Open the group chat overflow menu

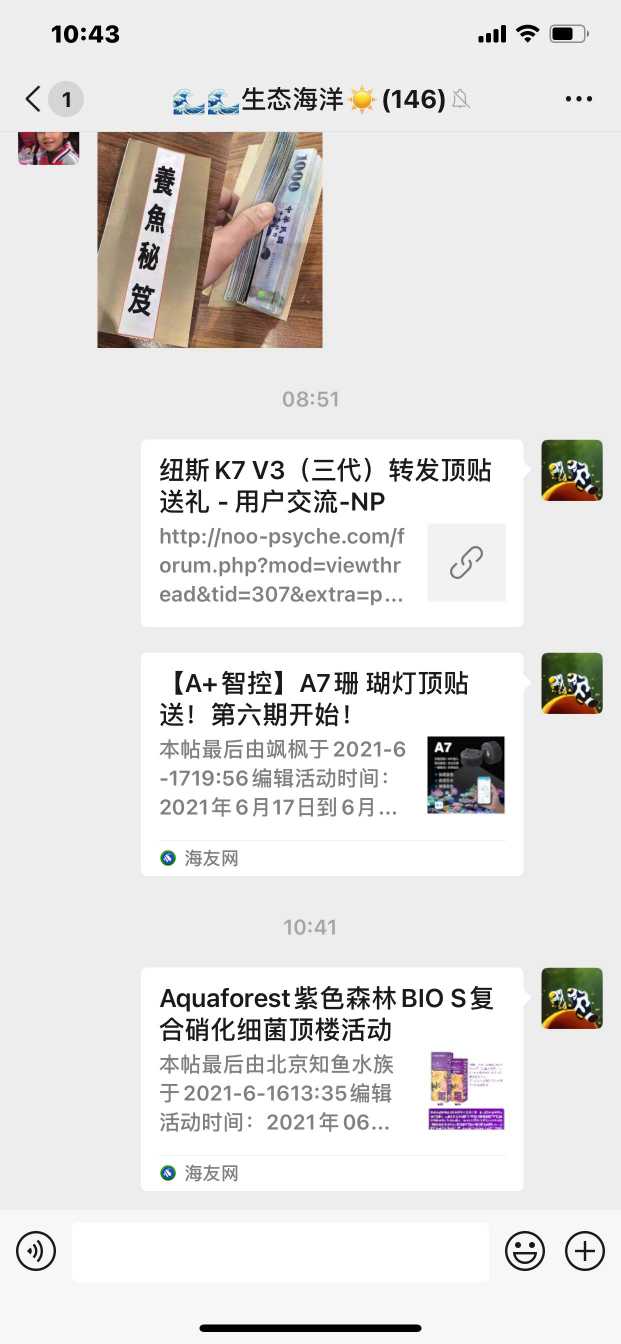click(578, 99)
